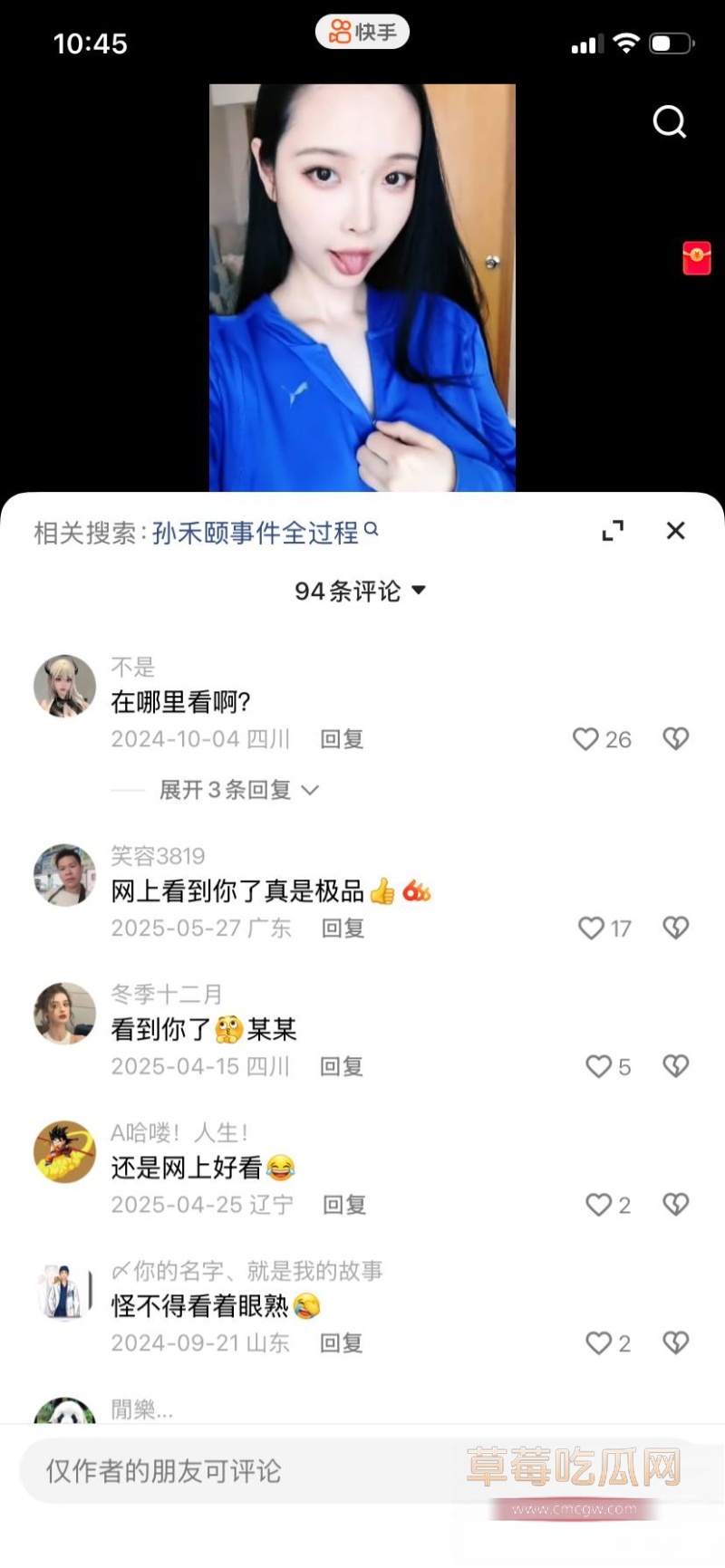Open the search magnifier icon
The image size is (725, 1568).
pos(669,122)
